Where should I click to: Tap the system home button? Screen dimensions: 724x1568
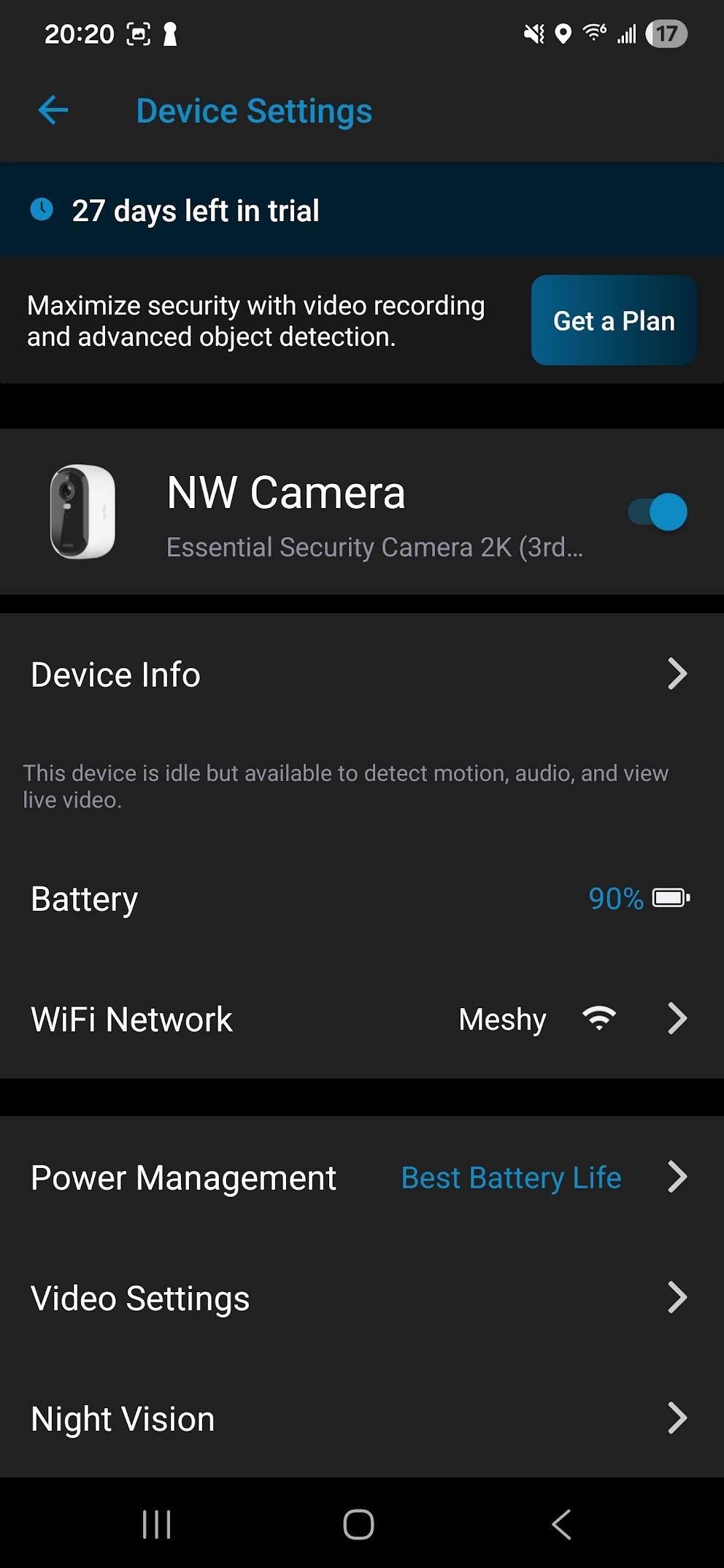pyautogui.click(x=358, y=1524)
